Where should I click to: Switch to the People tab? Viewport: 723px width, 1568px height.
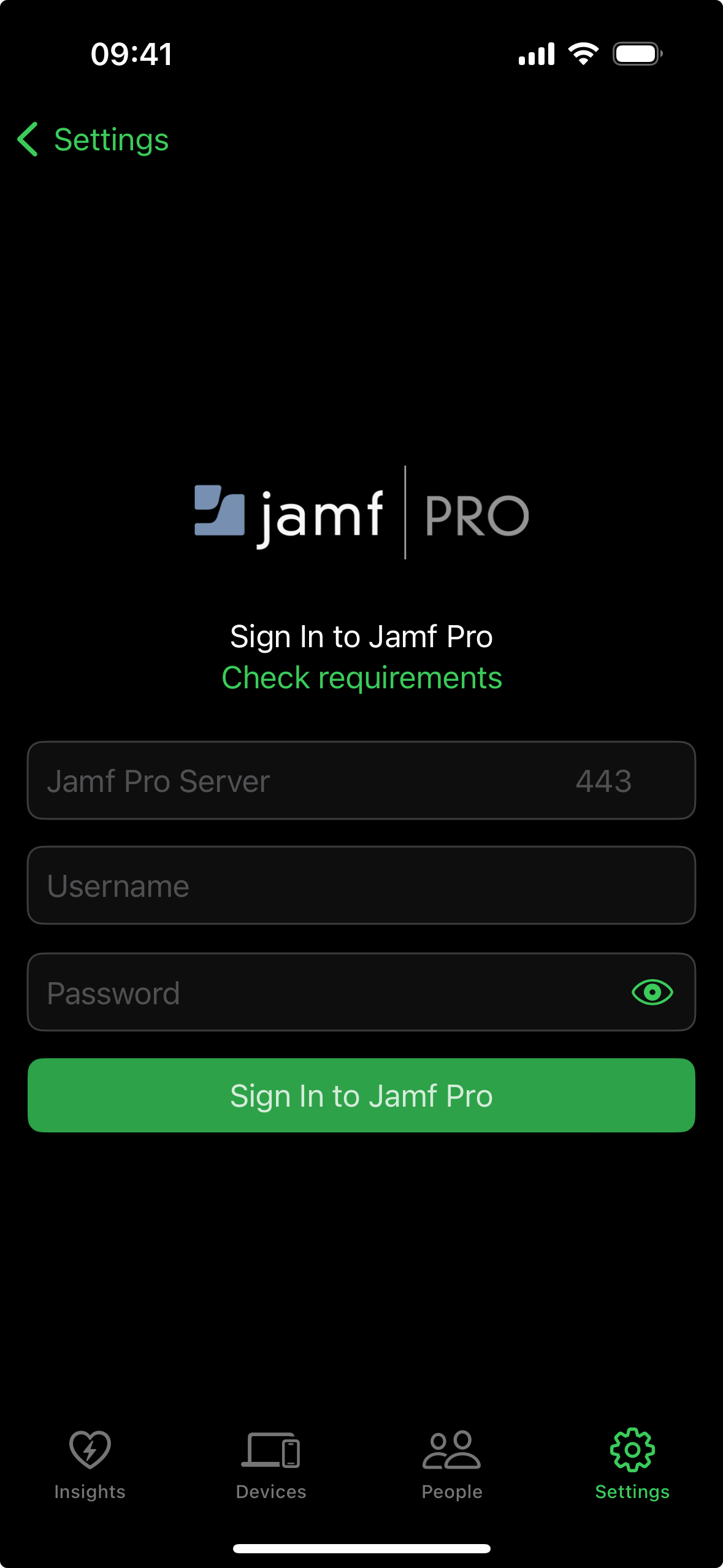pyautogui.click(x=452, y=1463)
